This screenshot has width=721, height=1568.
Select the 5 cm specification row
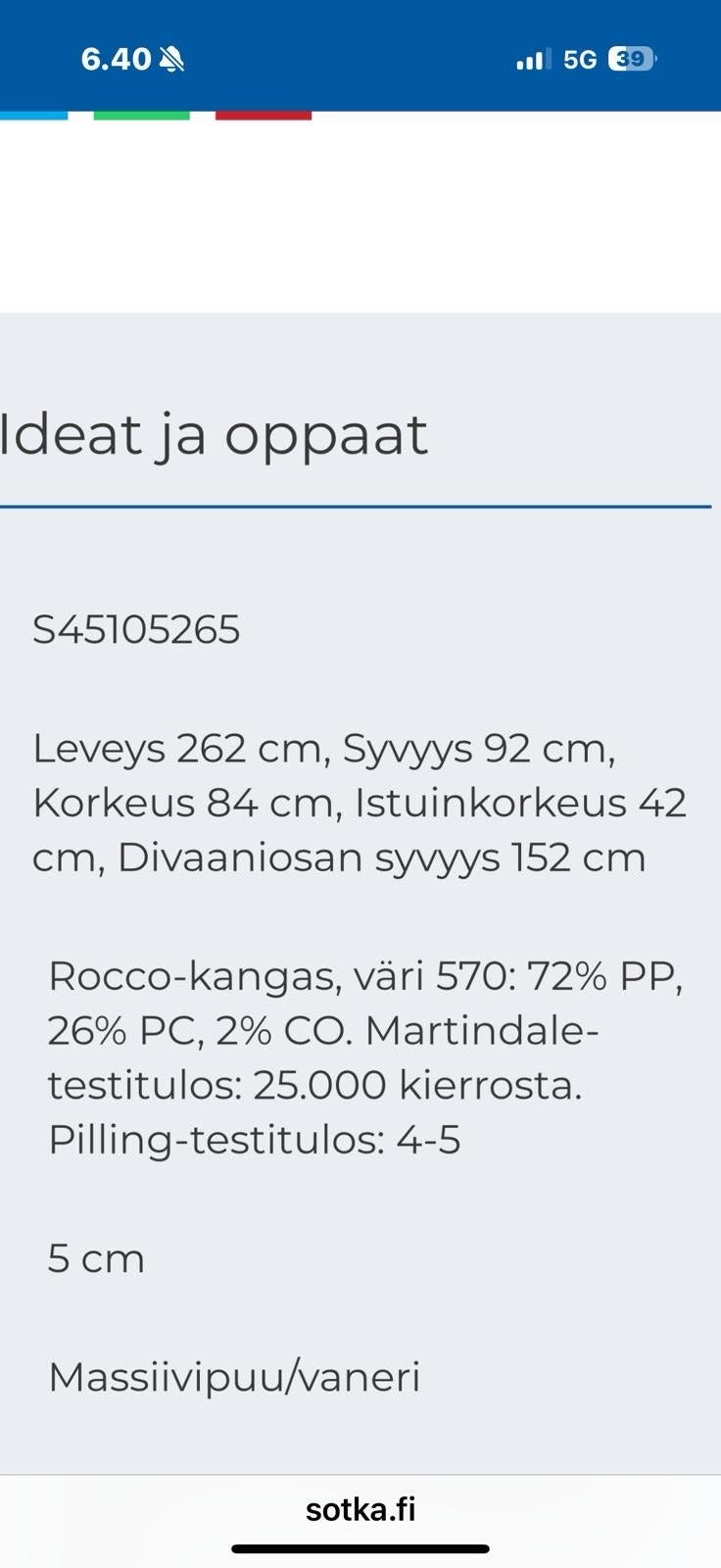96,1257
